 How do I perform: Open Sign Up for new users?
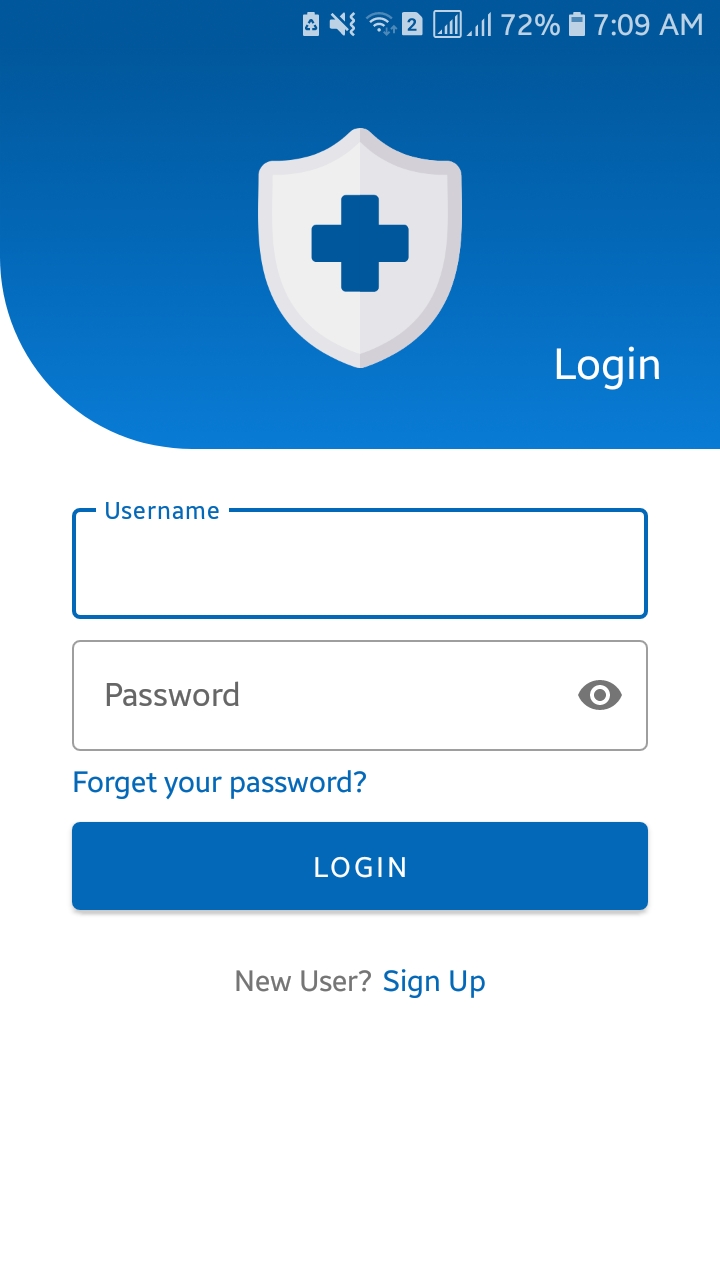[x=434, y=982]
